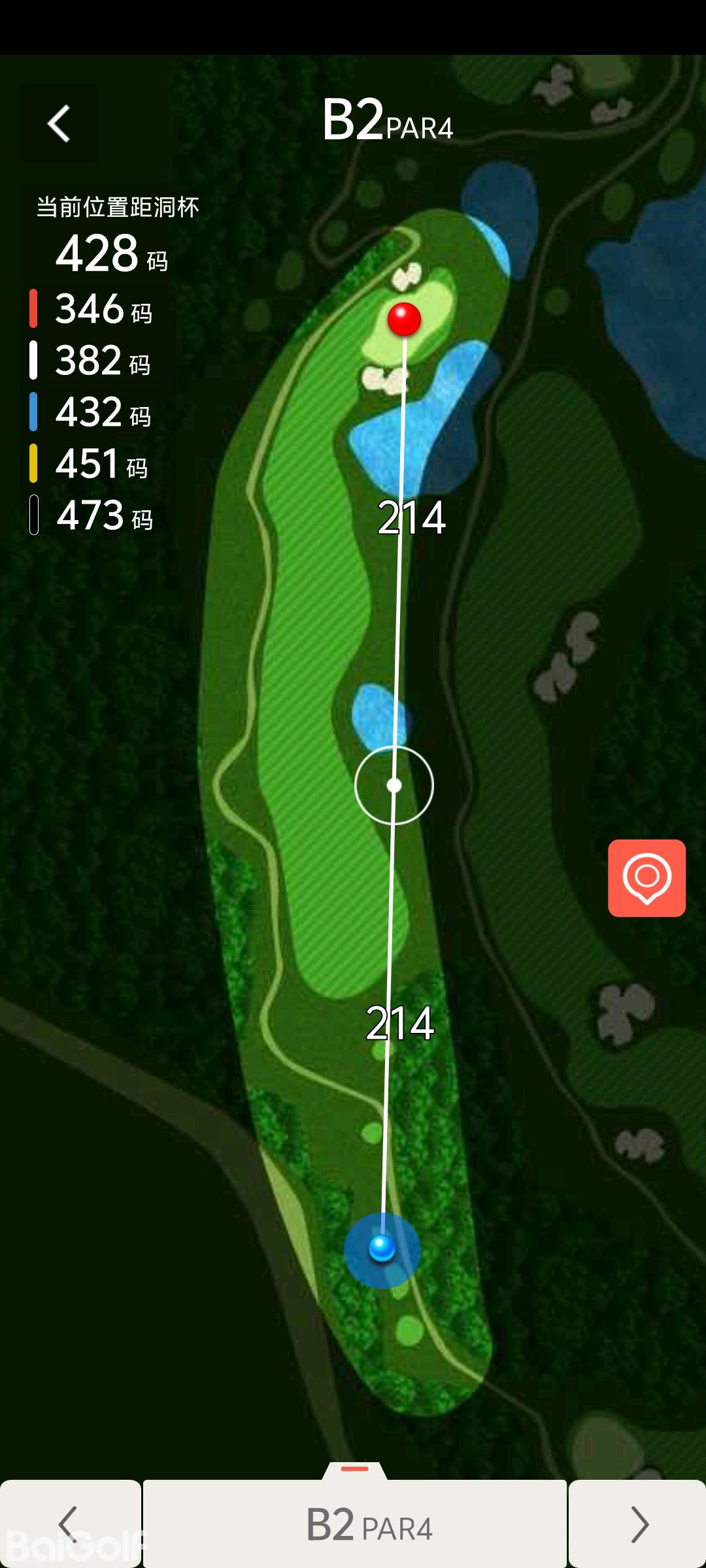Advance to the next hole

coord(638,1524)
